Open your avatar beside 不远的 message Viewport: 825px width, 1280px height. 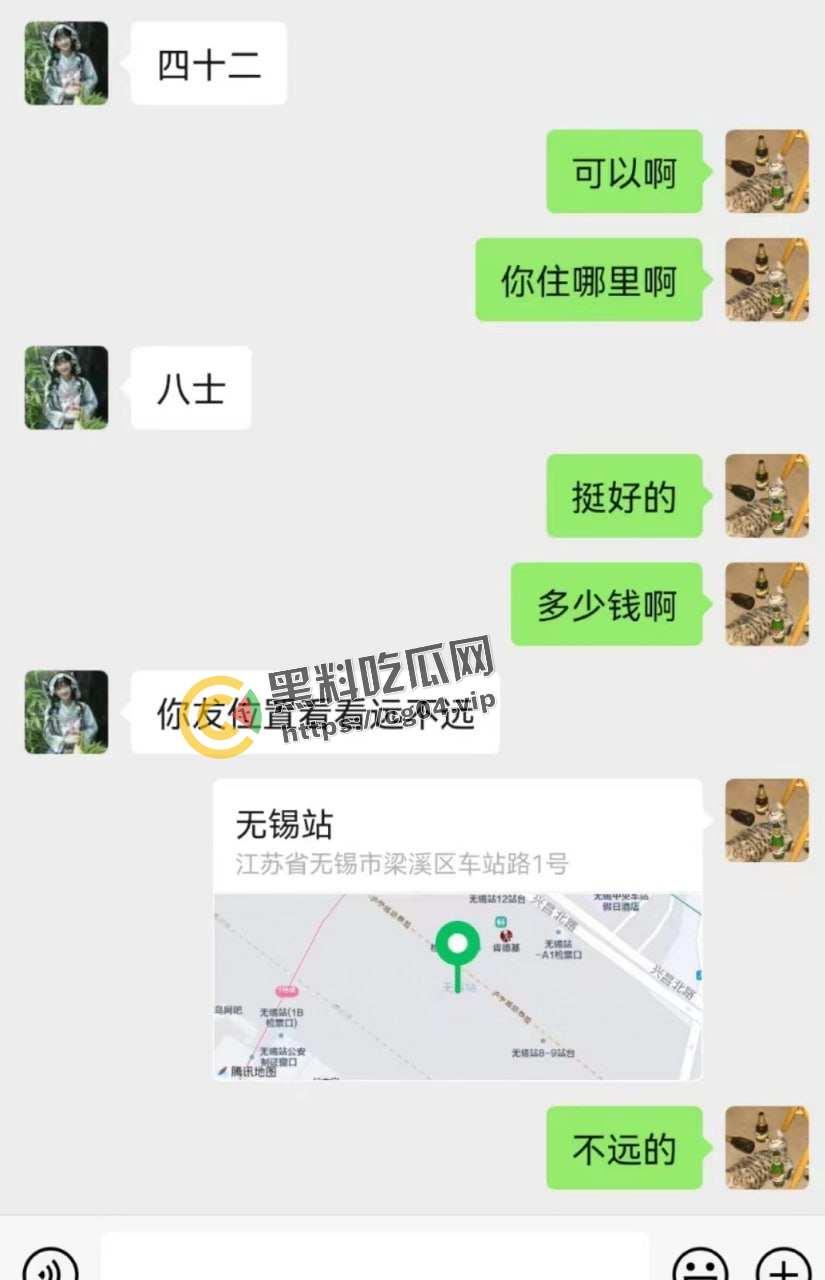(x=766, y=1147)
